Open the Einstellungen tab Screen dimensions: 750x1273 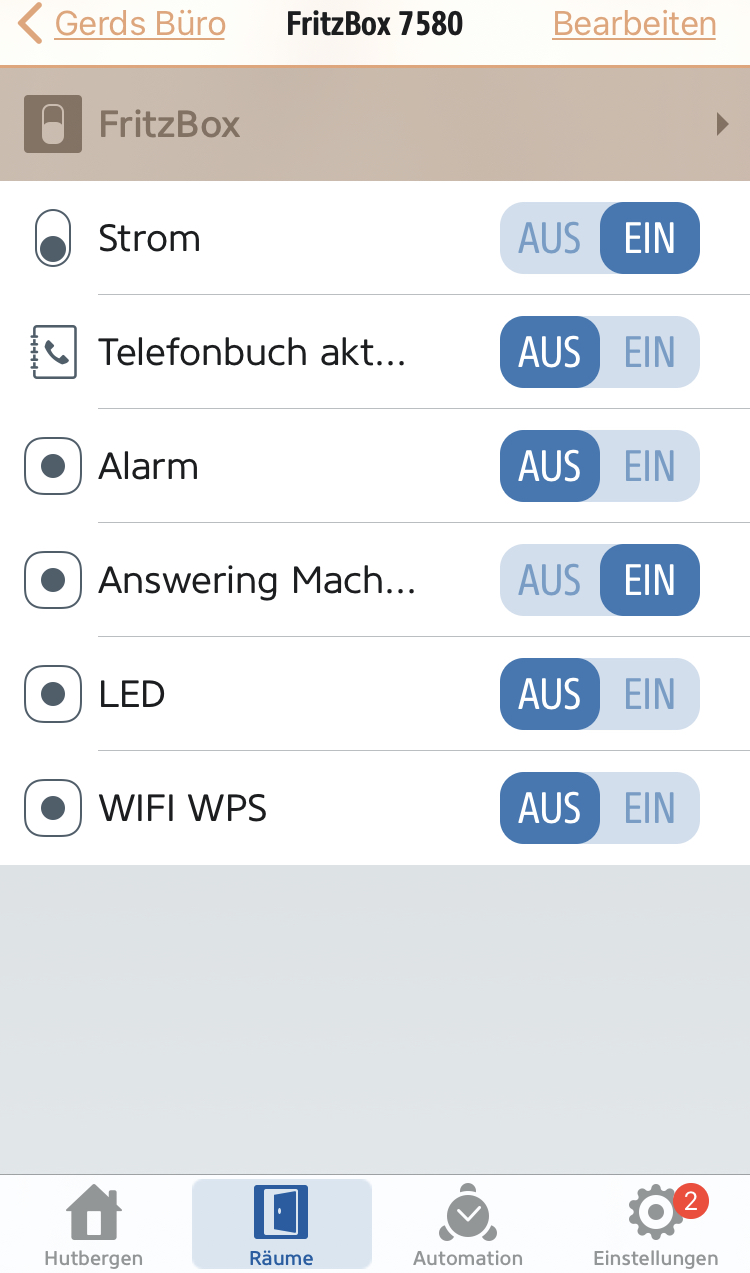[x=655, y=1226]
